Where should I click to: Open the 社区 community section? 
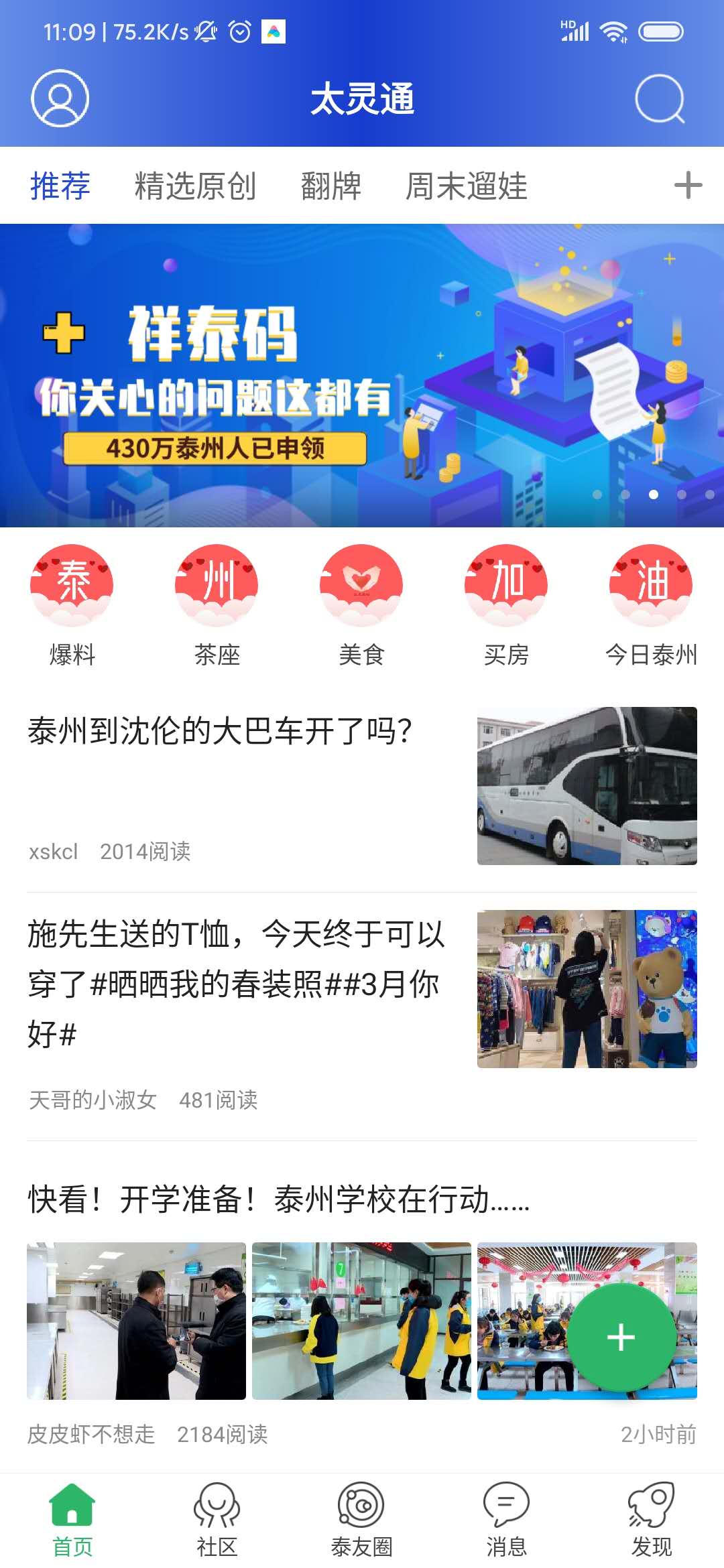pyautogui.click(x=217, y=1521)
